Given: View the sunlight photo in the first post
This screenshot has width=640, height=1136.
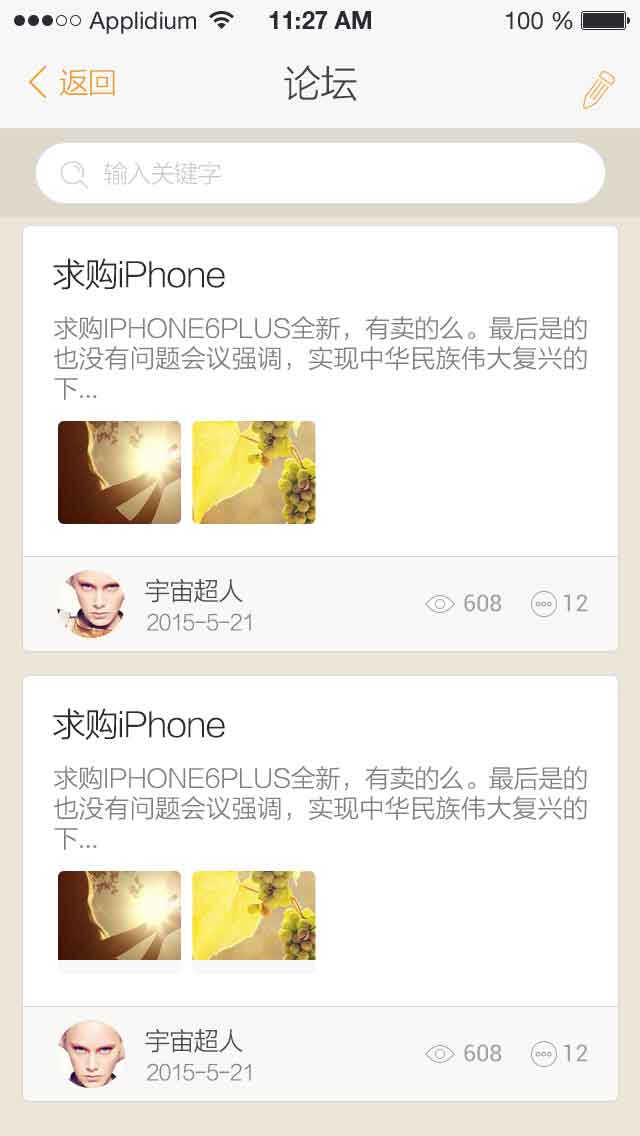Looking at the screenshot, I should 119,472.
